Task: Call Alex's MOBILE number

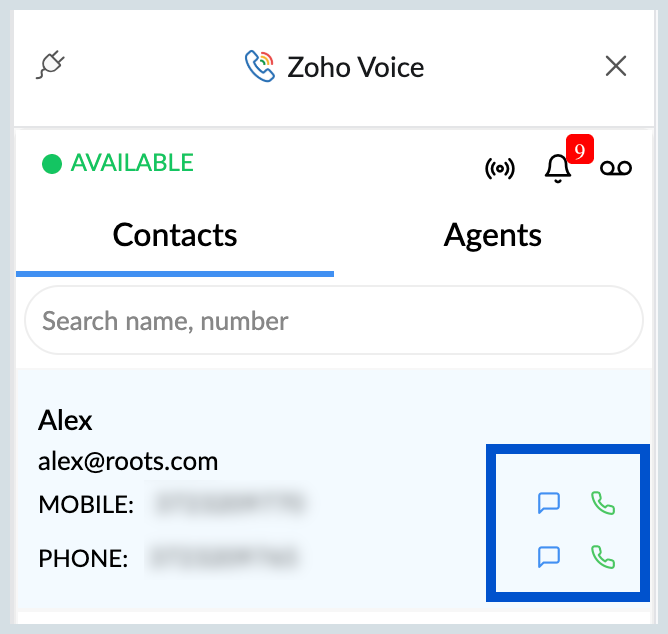Action: point(602,503)
